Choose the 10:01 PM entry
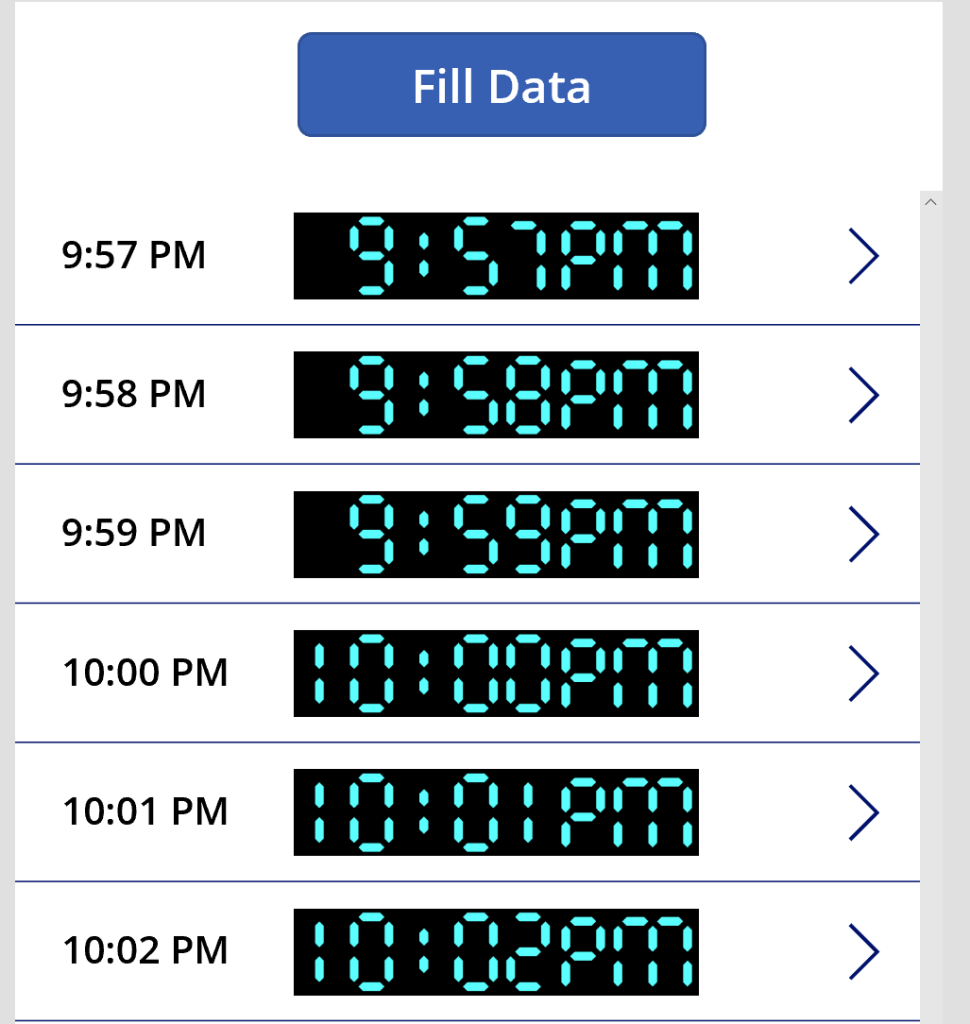The width and height of the screenshot is (970, 1024). pyautogui.click(x=863, y=812)
